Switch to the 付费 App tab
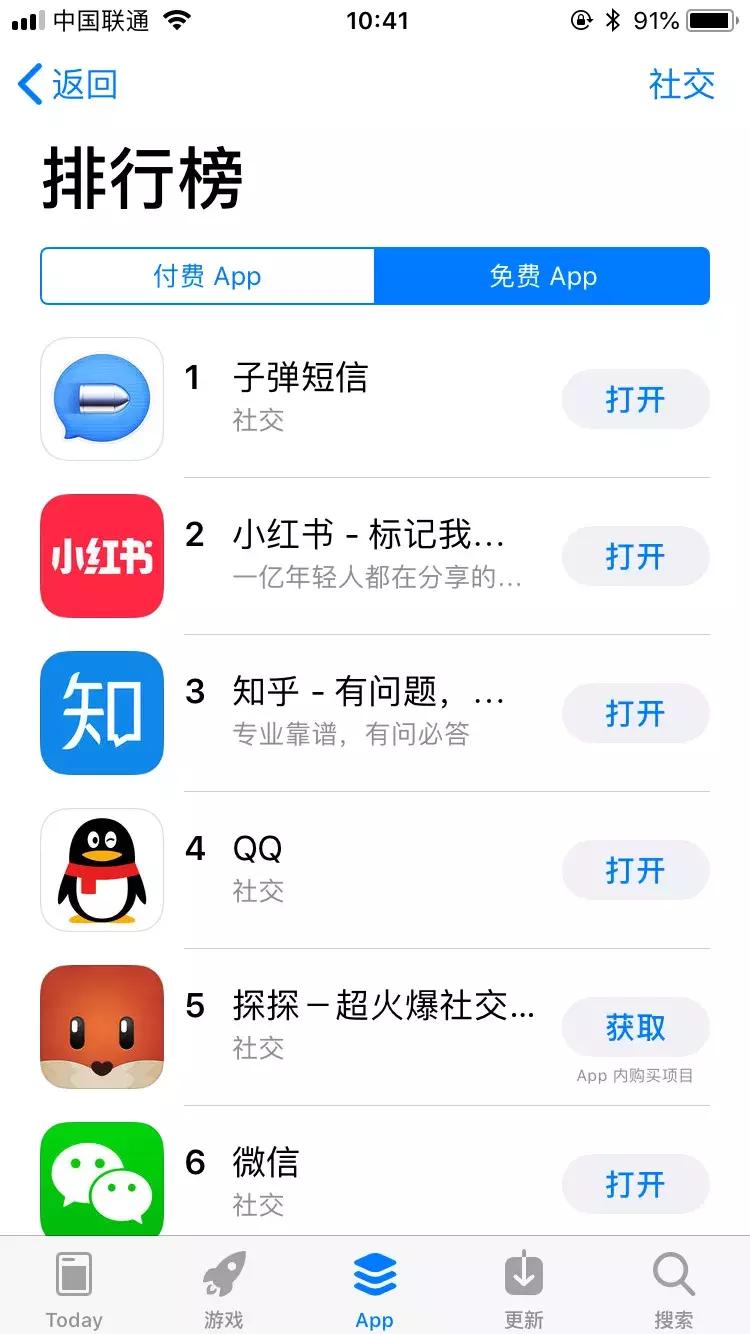The height and width of the screenshot is (1334, 750). [207, 276]
